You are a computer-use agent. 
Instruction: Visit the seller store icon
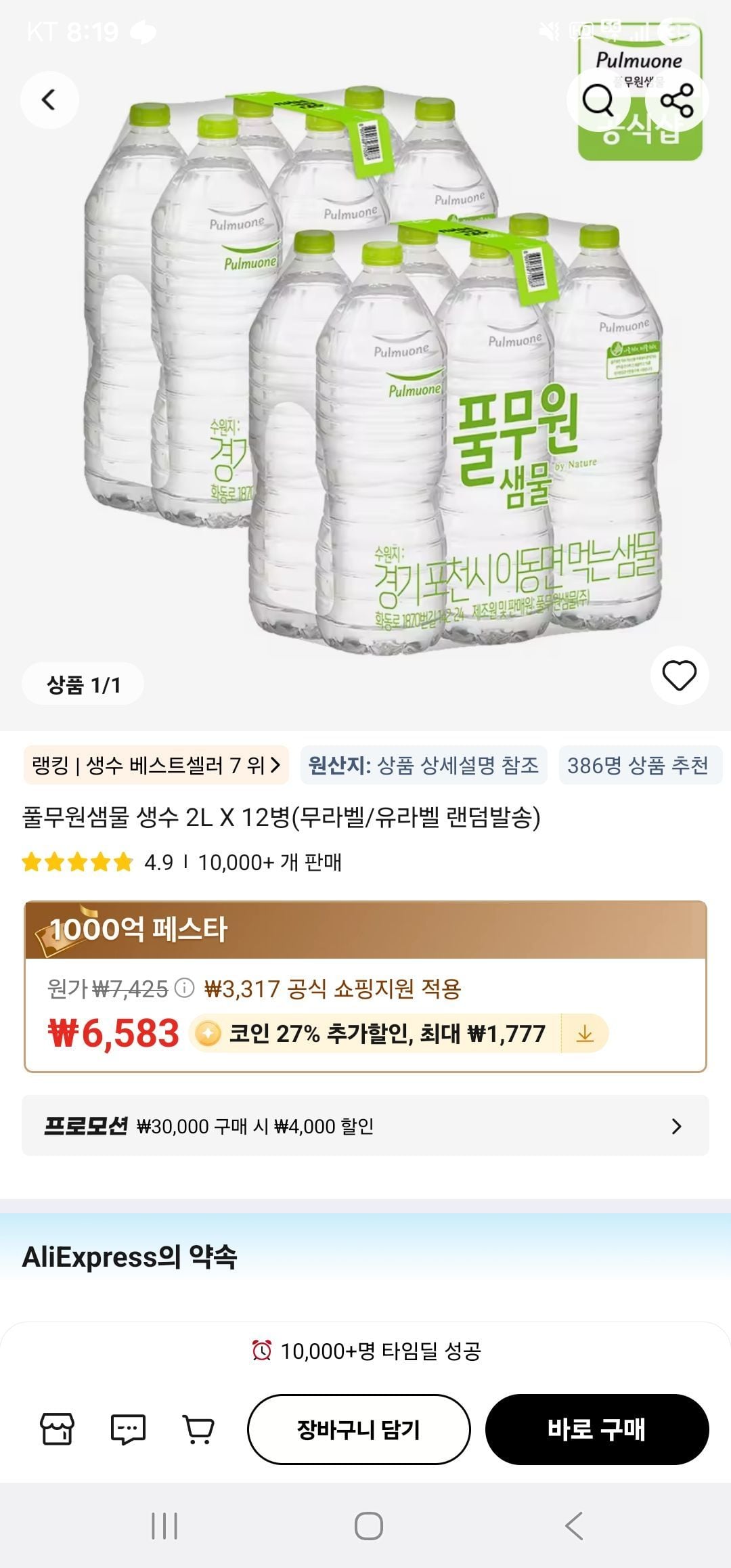click(57, 1429)
